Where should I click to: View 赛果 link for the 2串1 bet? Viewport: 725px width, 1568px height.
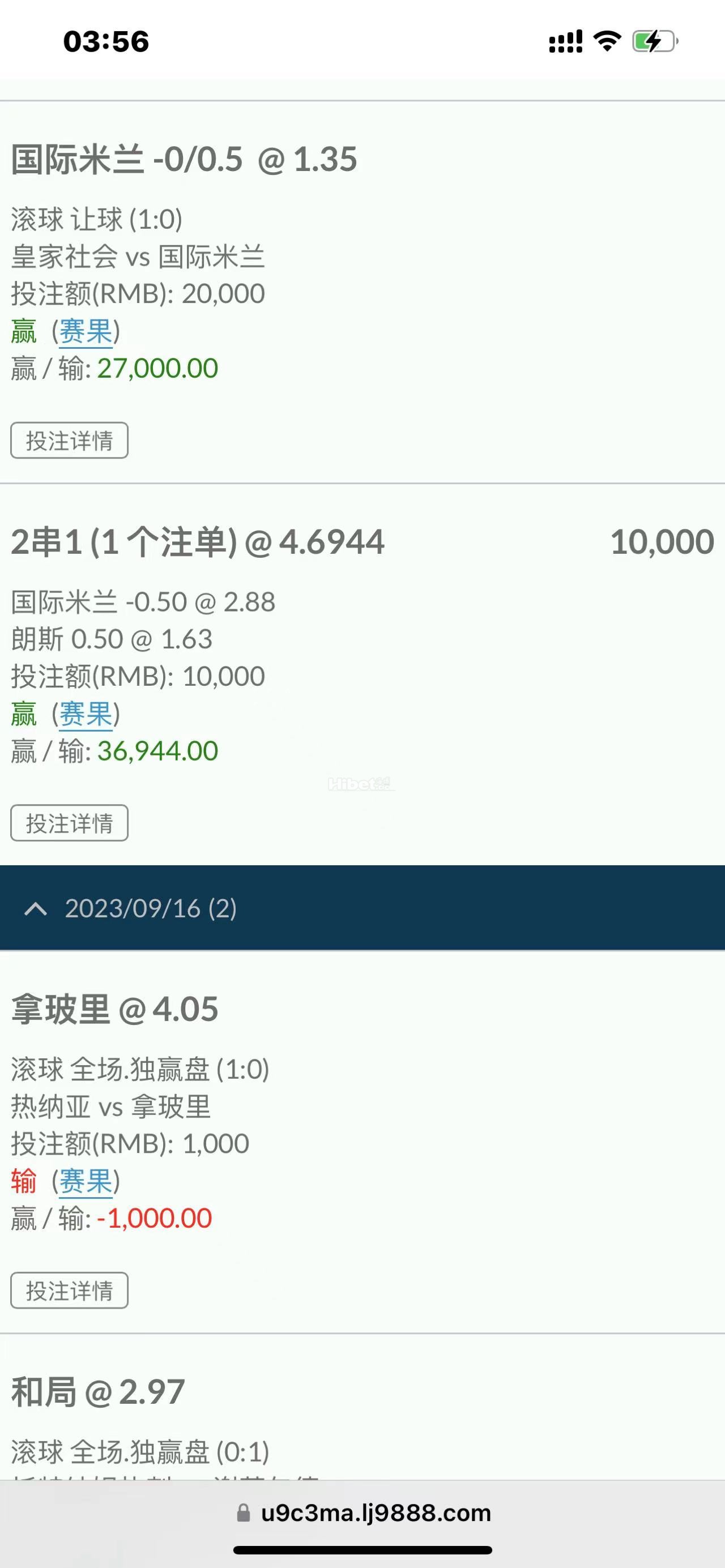point(85,714)
